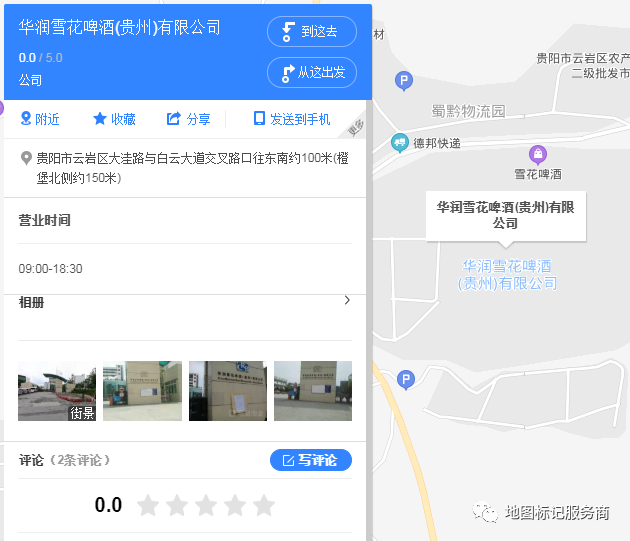Tap 写评论 to write a review

point(310,460)
